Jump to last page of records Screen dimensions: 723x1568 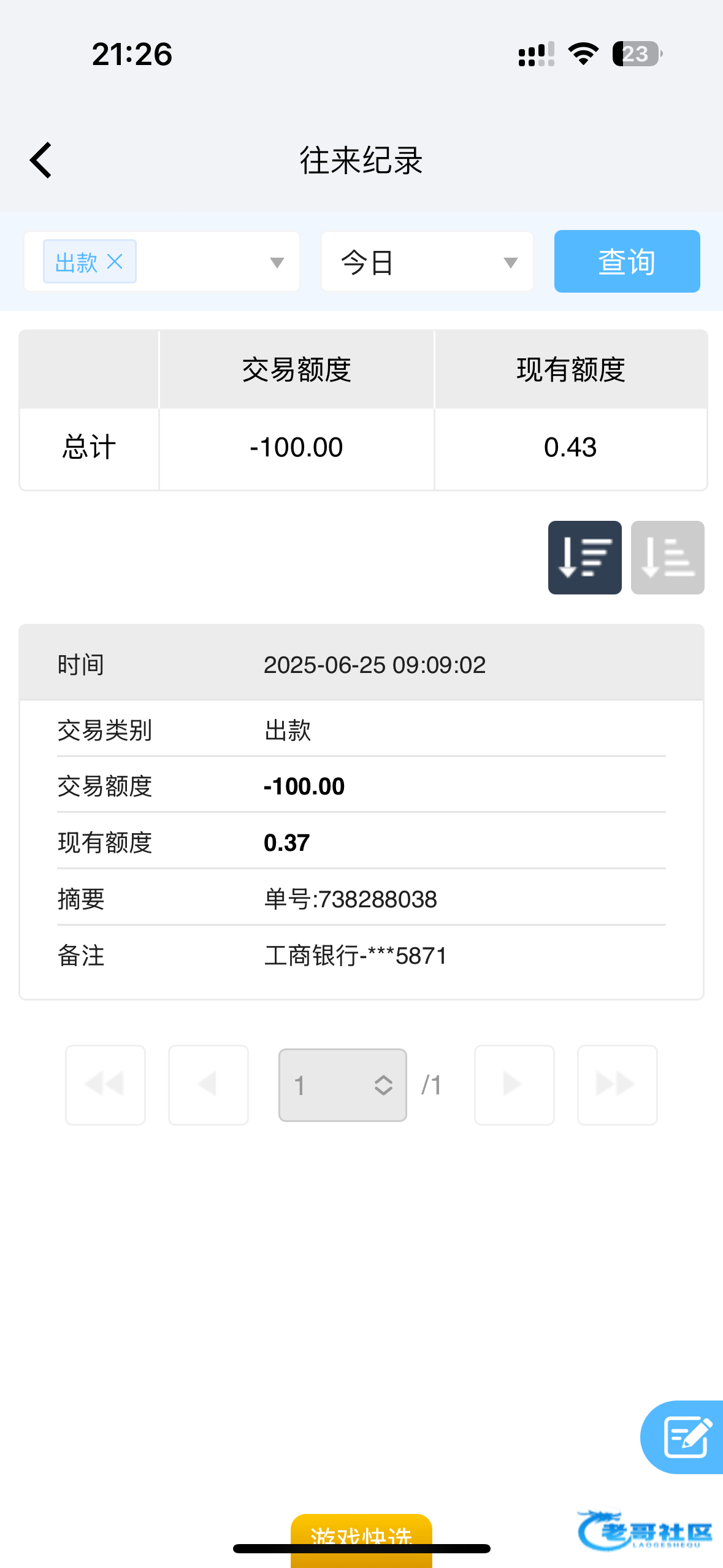617,1085
